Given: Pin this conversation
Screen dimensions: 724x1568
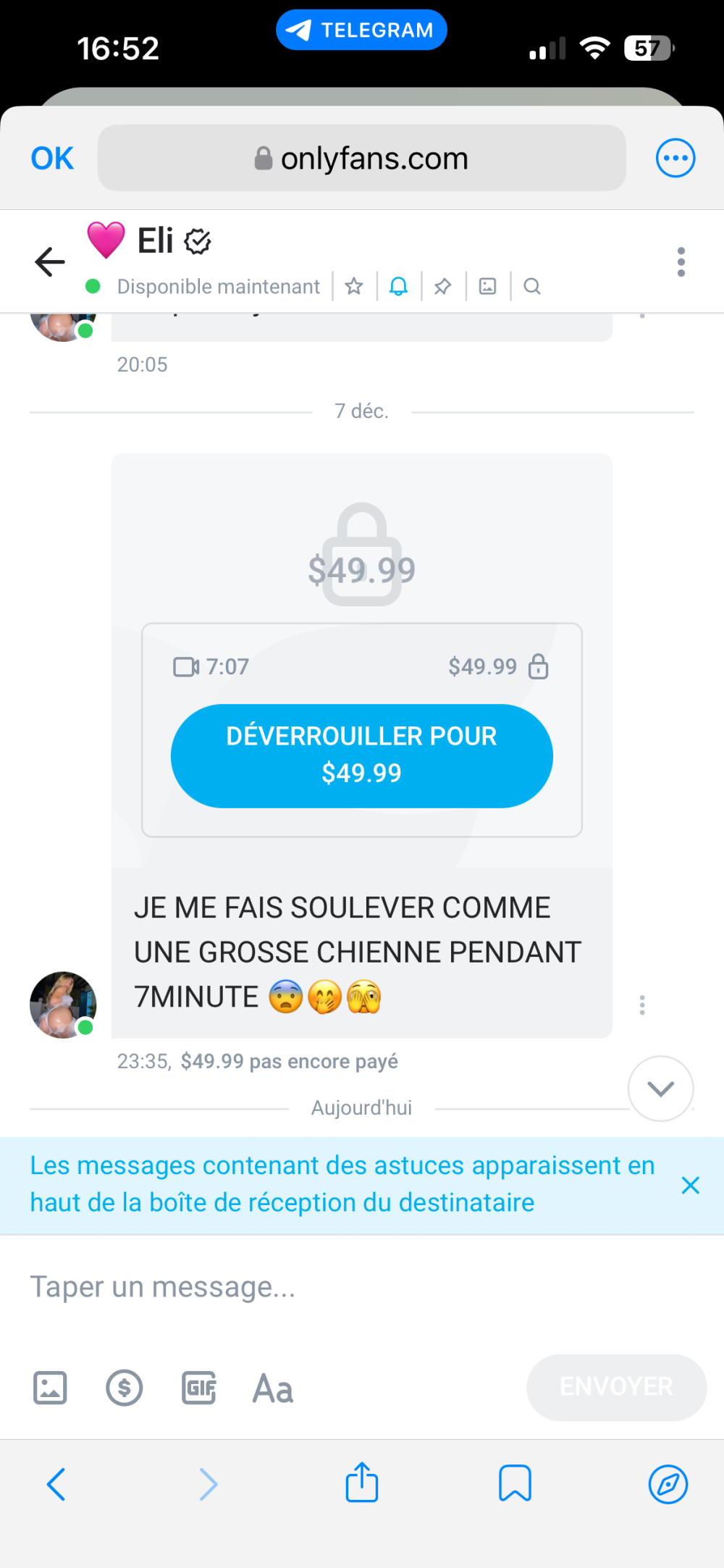Looking at the screenshot, I should 443,286.
